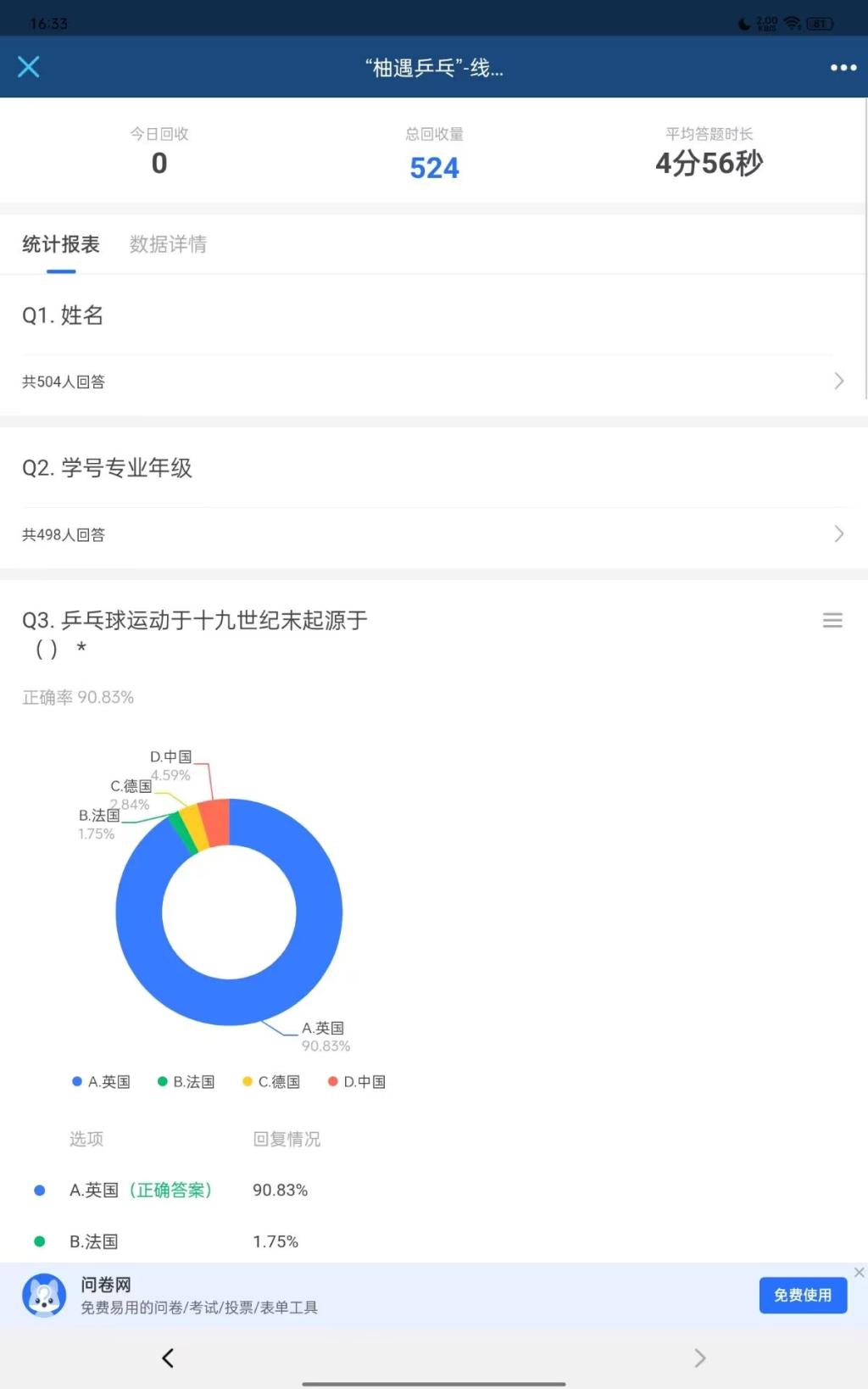868x1389 pixels.
Task: Tap the 免费使用 button
Action: tap(802, 1295)
